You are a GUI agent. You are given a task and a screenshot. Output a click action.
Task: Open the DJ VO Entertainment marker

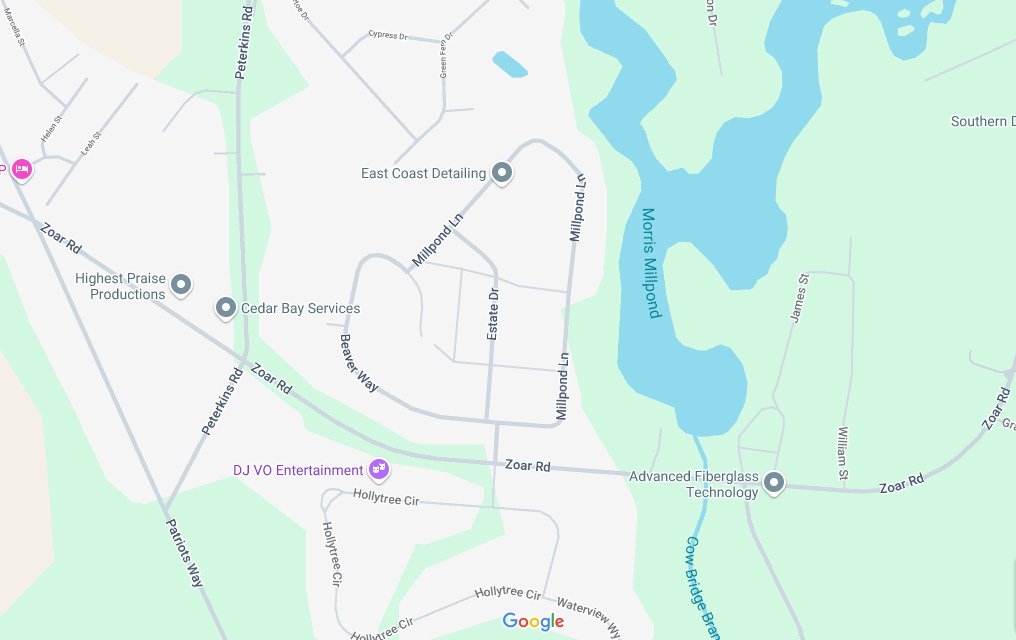(x=378, y=468)
